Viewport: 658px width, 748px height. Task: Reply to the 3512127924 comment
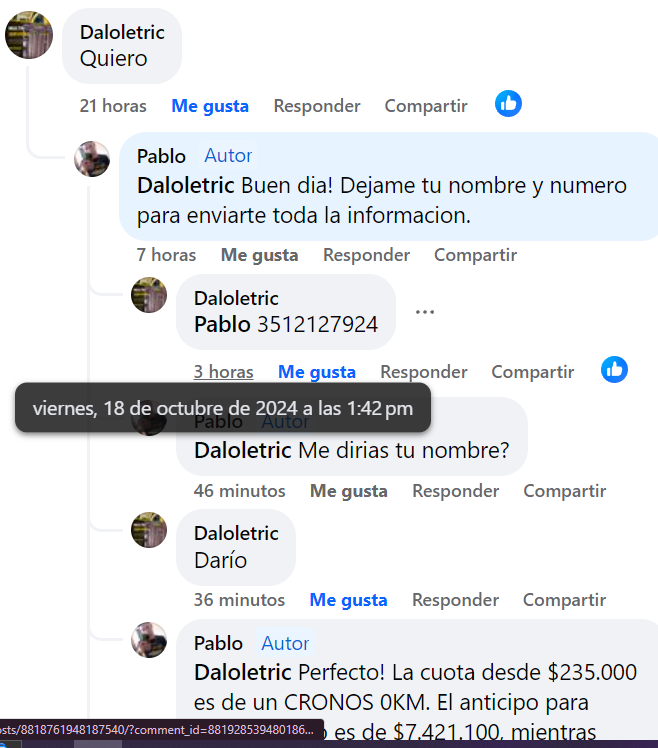point(424,372)
